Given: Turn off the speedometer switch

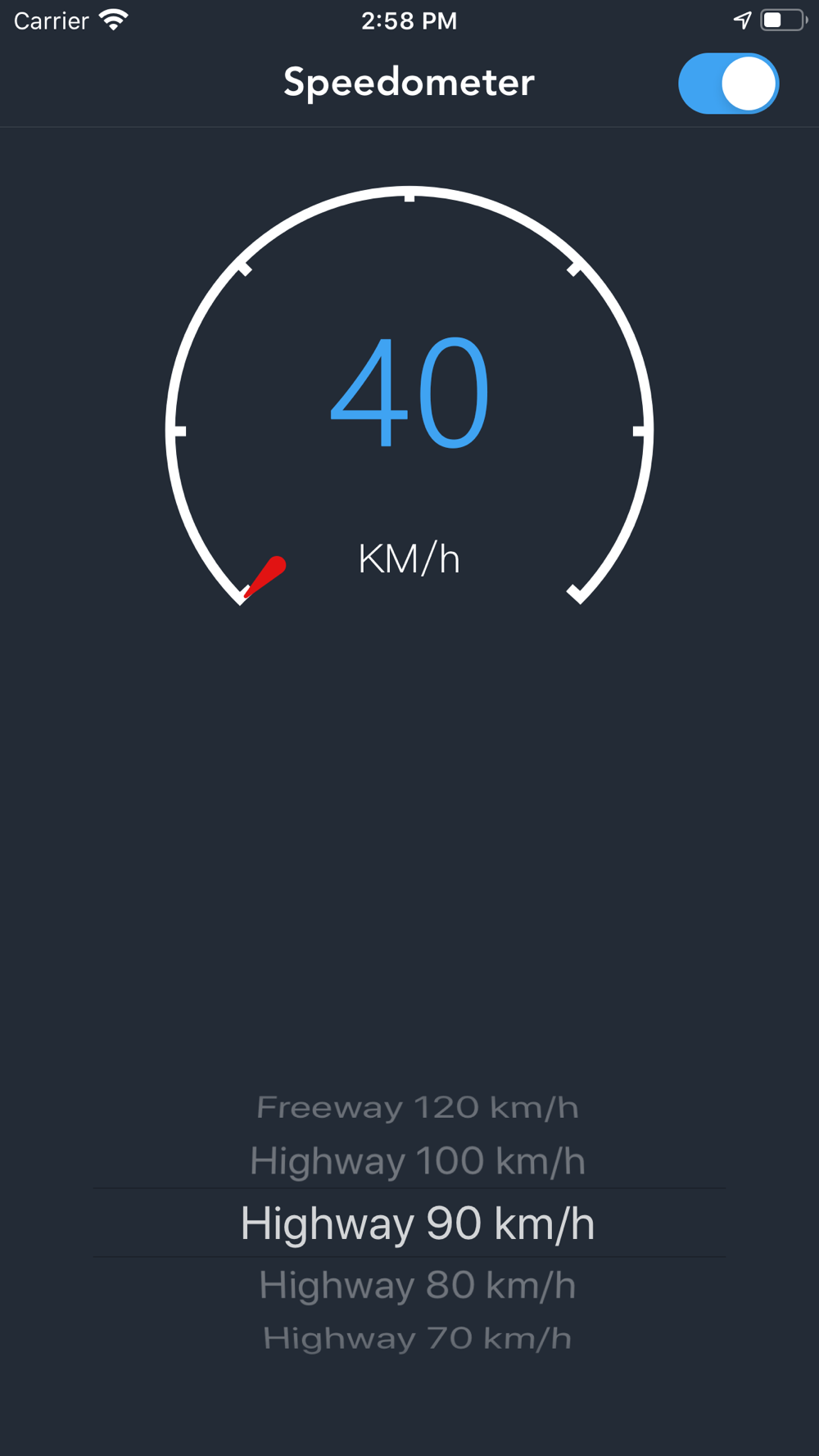Looking at the screenshot, I should click(x=728, y=84).
